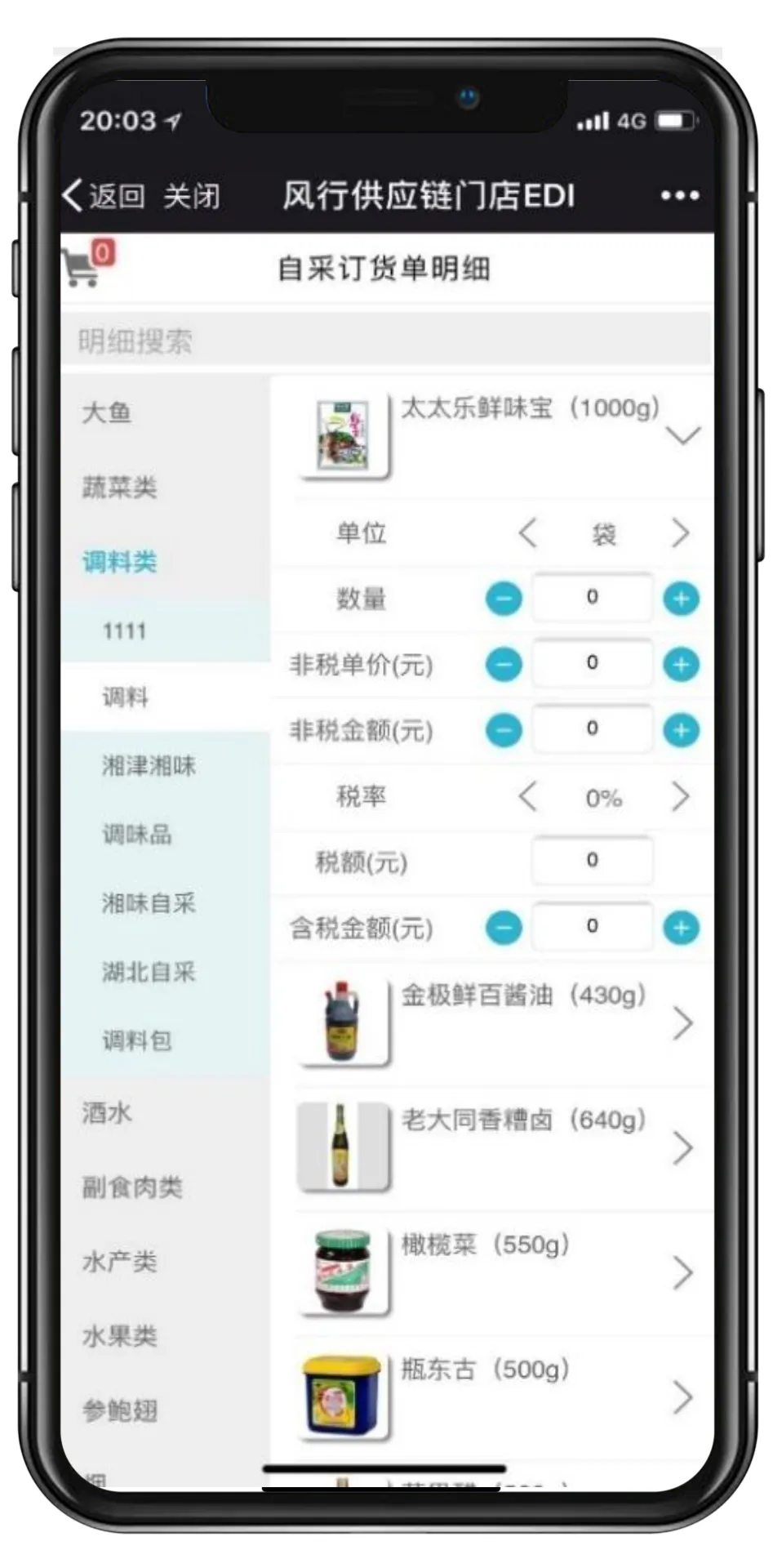Open the 湘津湘味 subcategory
773x1568 pixels.
tap(149, 765)
